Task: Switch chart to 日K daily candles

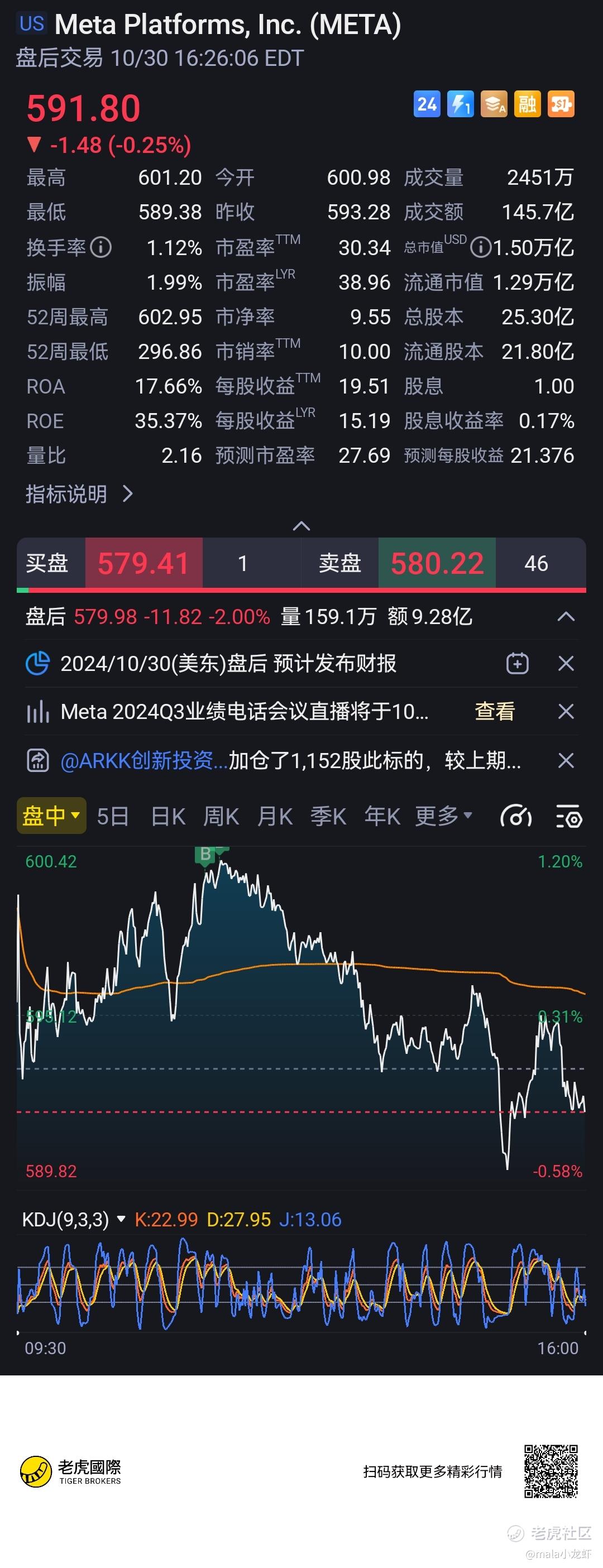Action: (x=168, y=816)
